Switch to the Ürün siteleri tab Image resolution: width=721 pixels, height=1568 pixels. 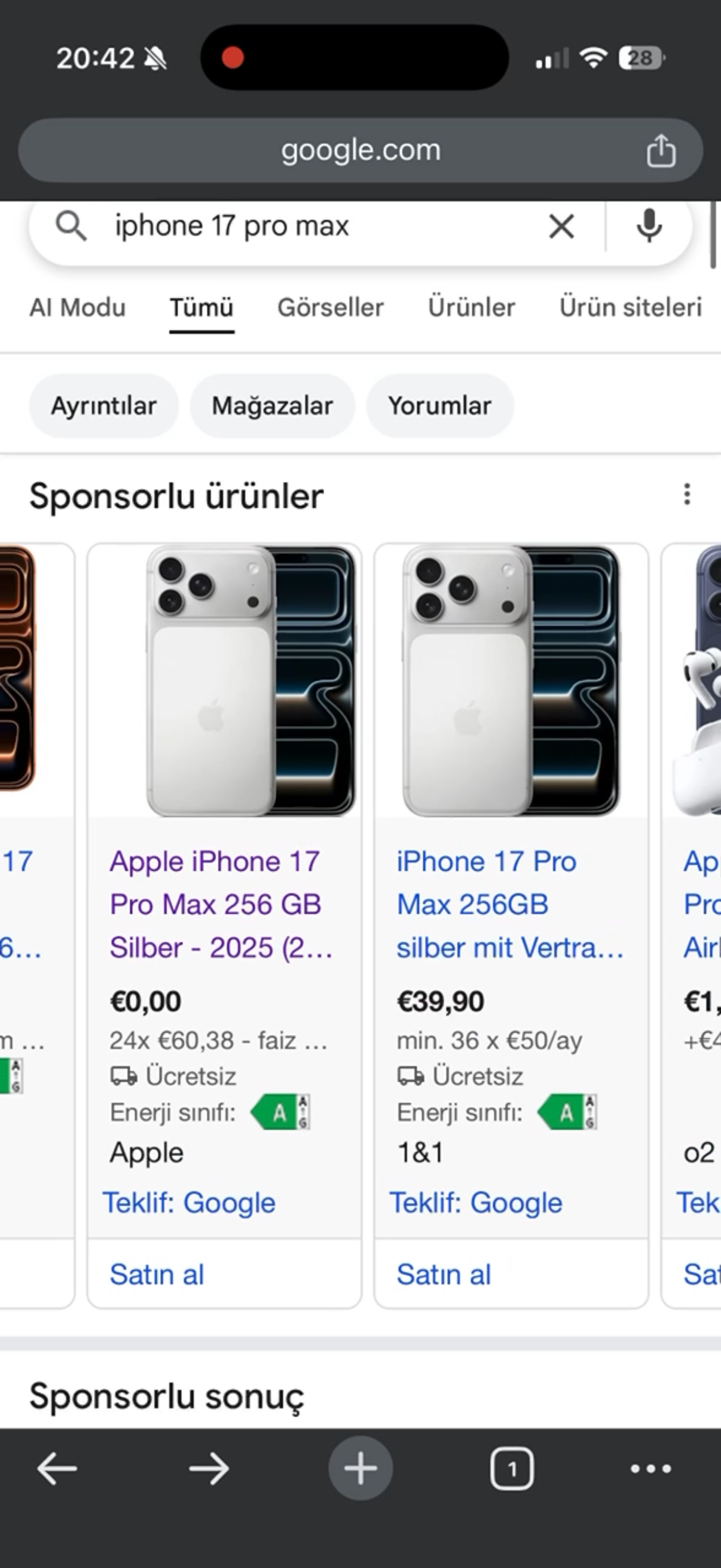coord(630,307)
